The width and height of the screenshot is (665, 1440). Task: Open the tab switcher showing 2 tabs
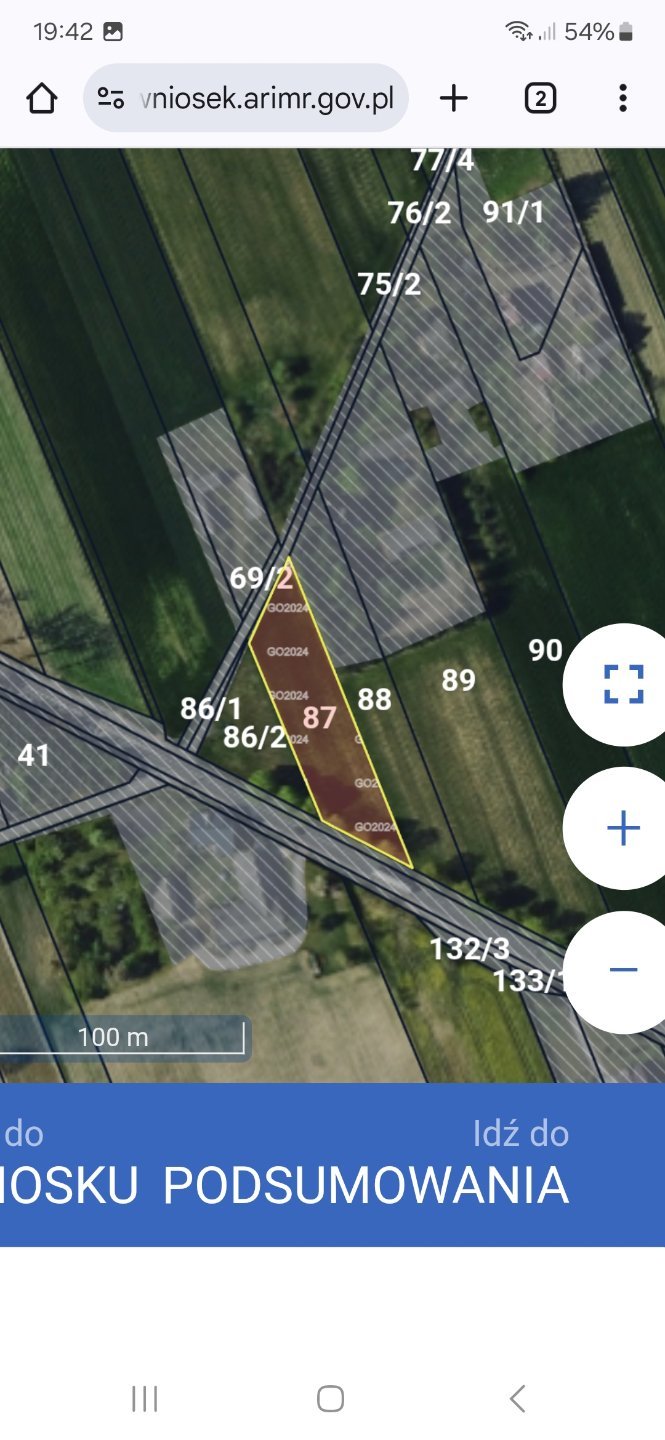coord(540,98)
